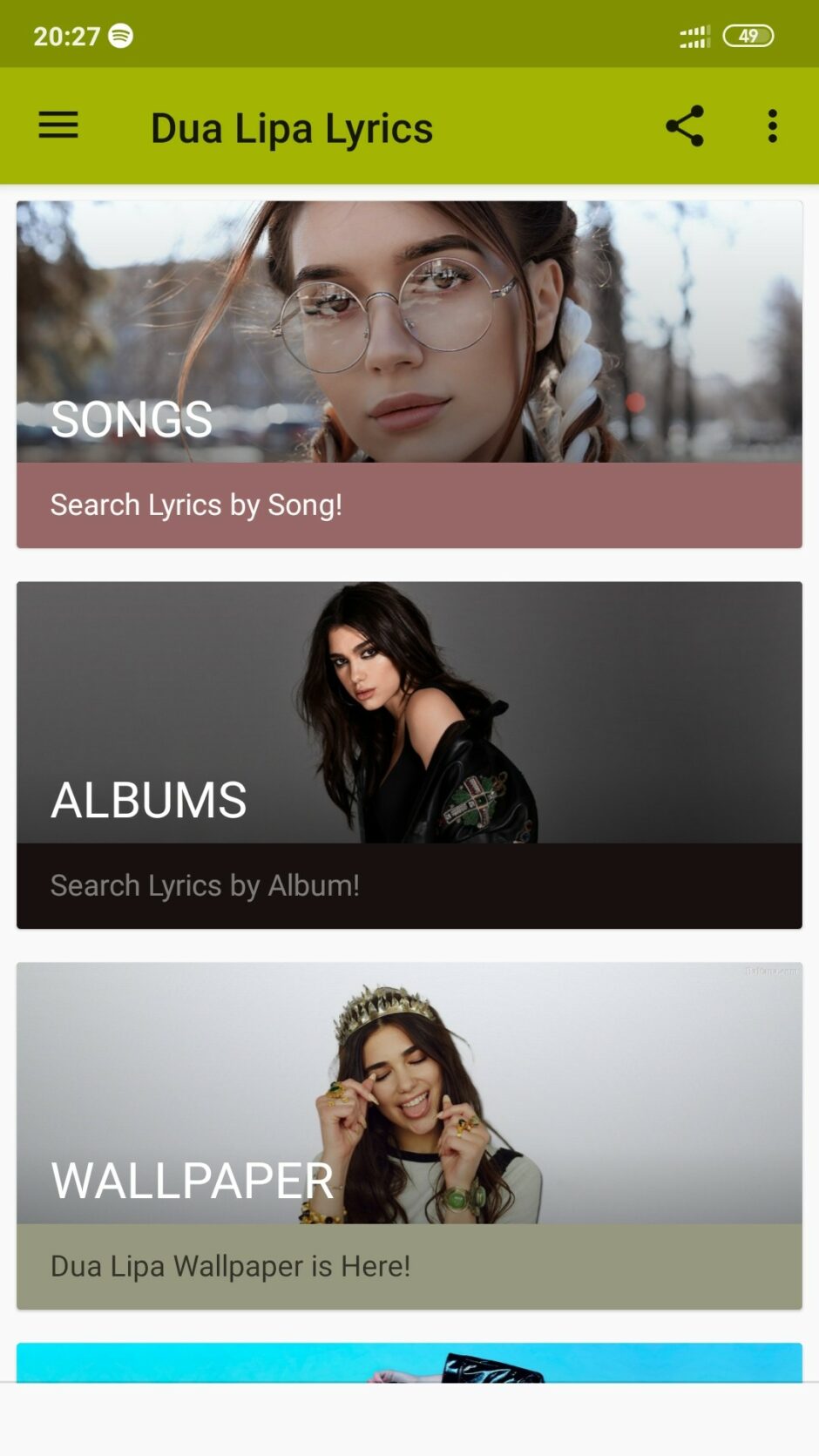Tap the WALLPAPER crown photo
The image size is (819, 1456).
(x=409, y=1089)
